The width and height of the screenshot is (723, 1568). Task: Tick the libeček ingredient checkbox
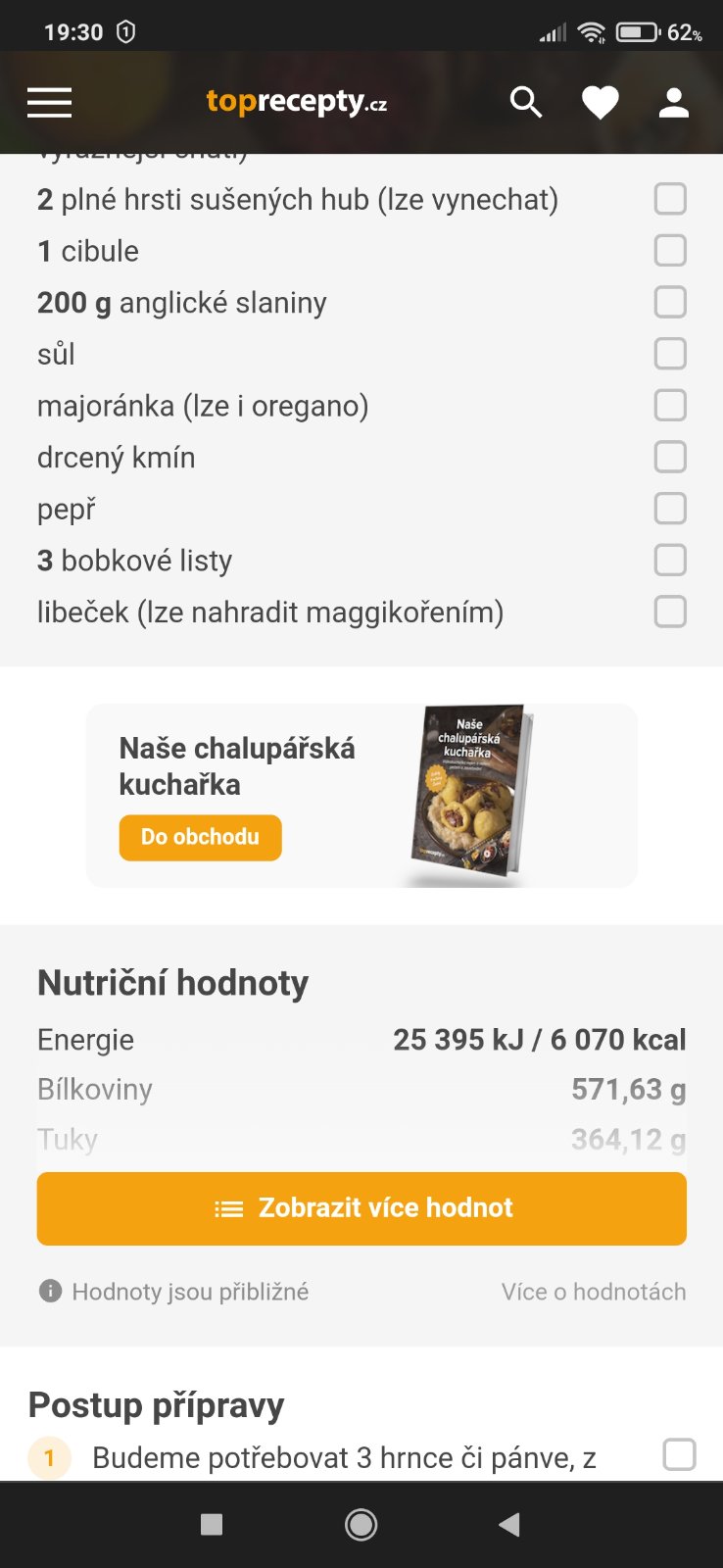[x=670, y=612]
